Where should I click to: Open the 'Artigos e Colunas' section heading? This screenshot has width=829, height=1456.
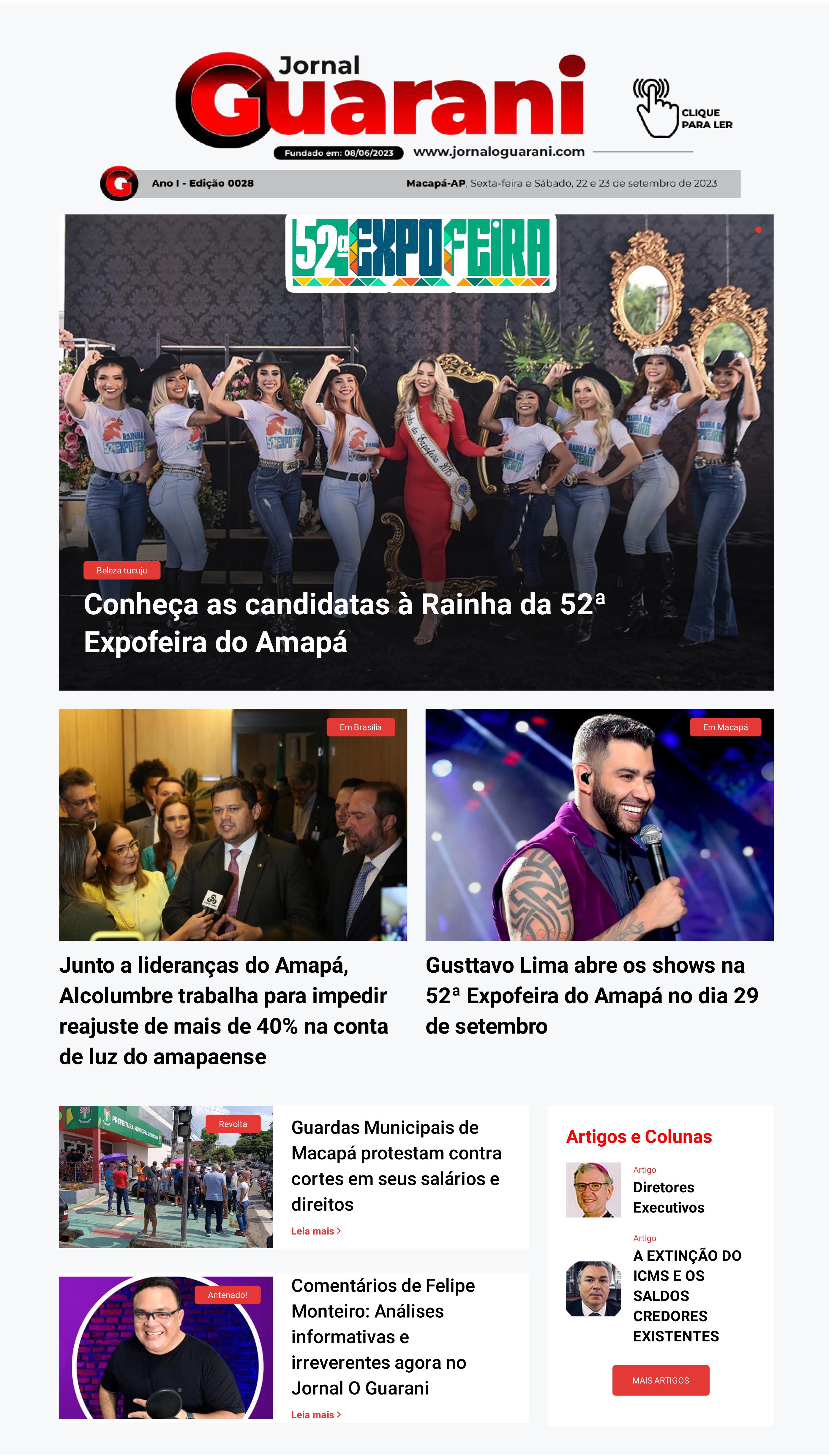pos(638,1137)
